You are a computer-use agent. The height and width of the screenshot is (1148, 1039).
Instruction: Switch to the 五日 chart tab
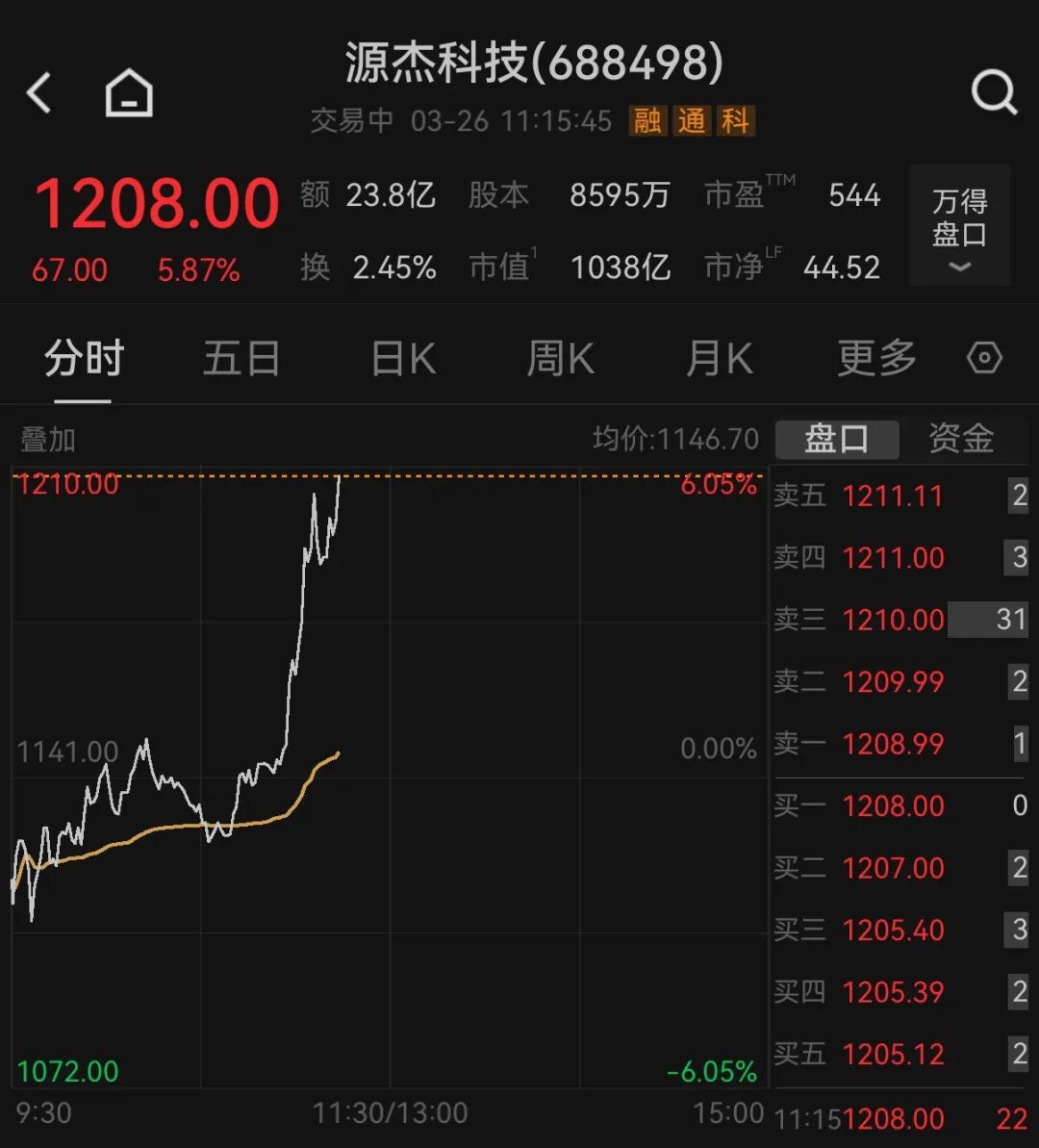point(241,359)
